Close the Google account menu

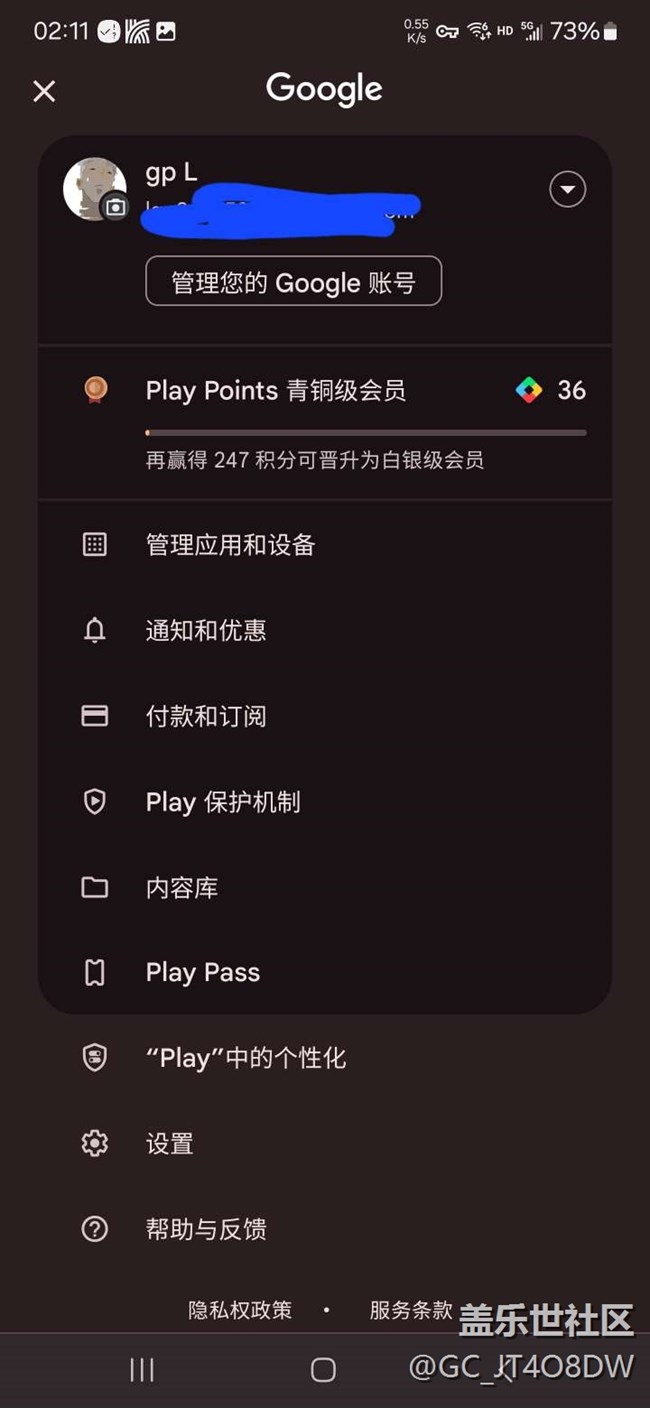pos(44,91)
